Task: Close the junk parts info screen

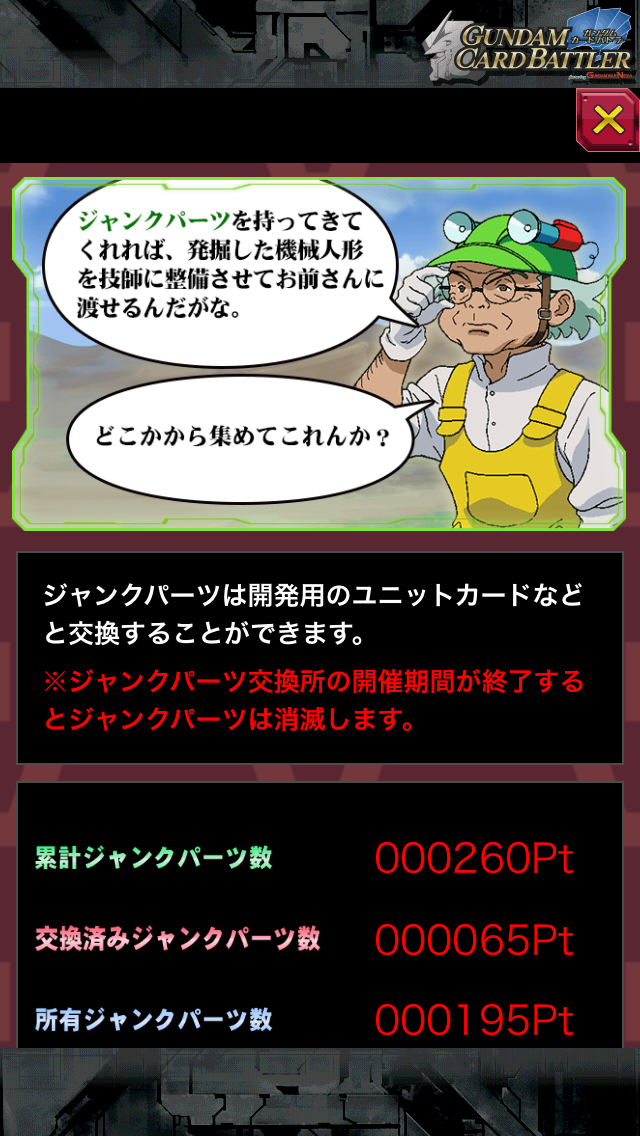Action: click(607, 120)
